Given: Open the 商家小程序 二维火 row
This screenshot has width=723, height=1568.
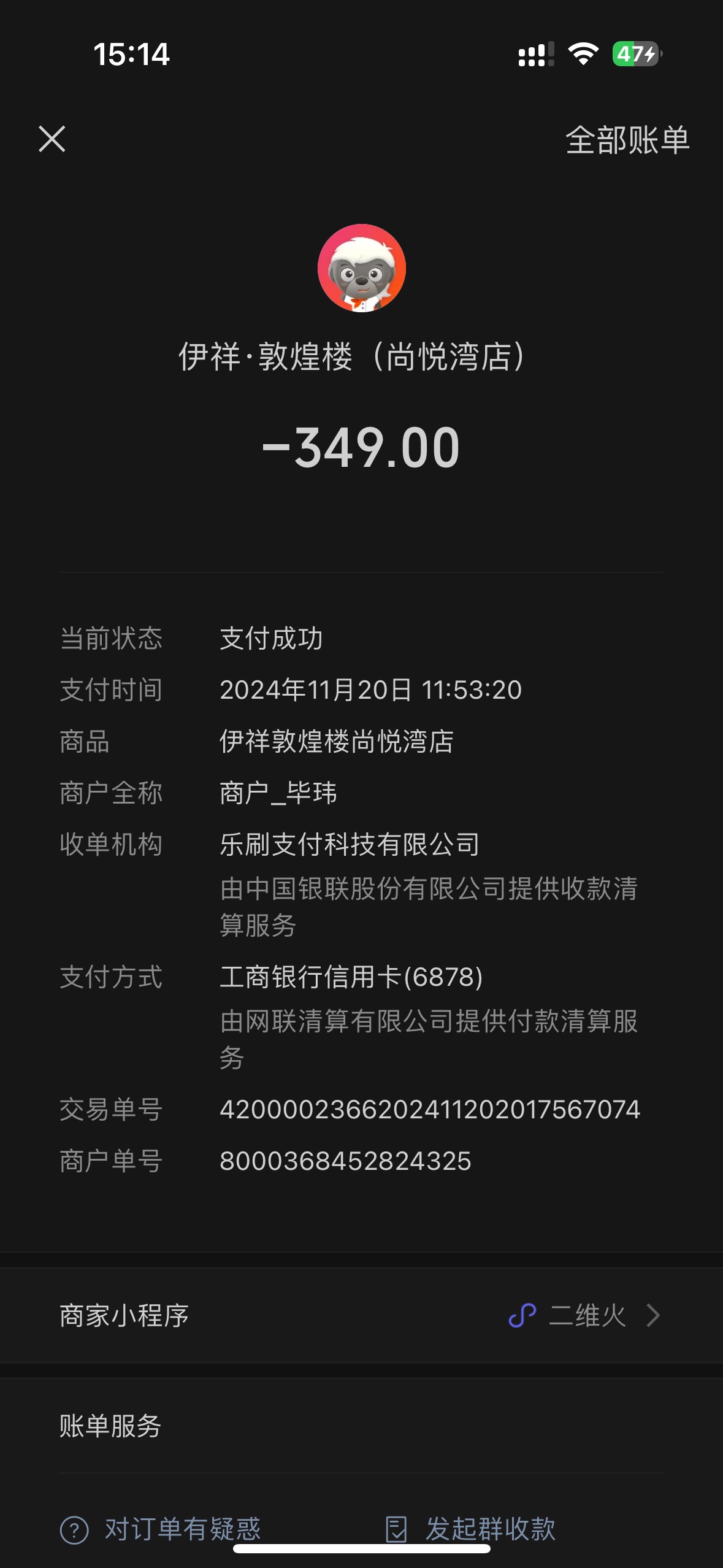Looking at the screenshot, I should [x=361, y=1315].
